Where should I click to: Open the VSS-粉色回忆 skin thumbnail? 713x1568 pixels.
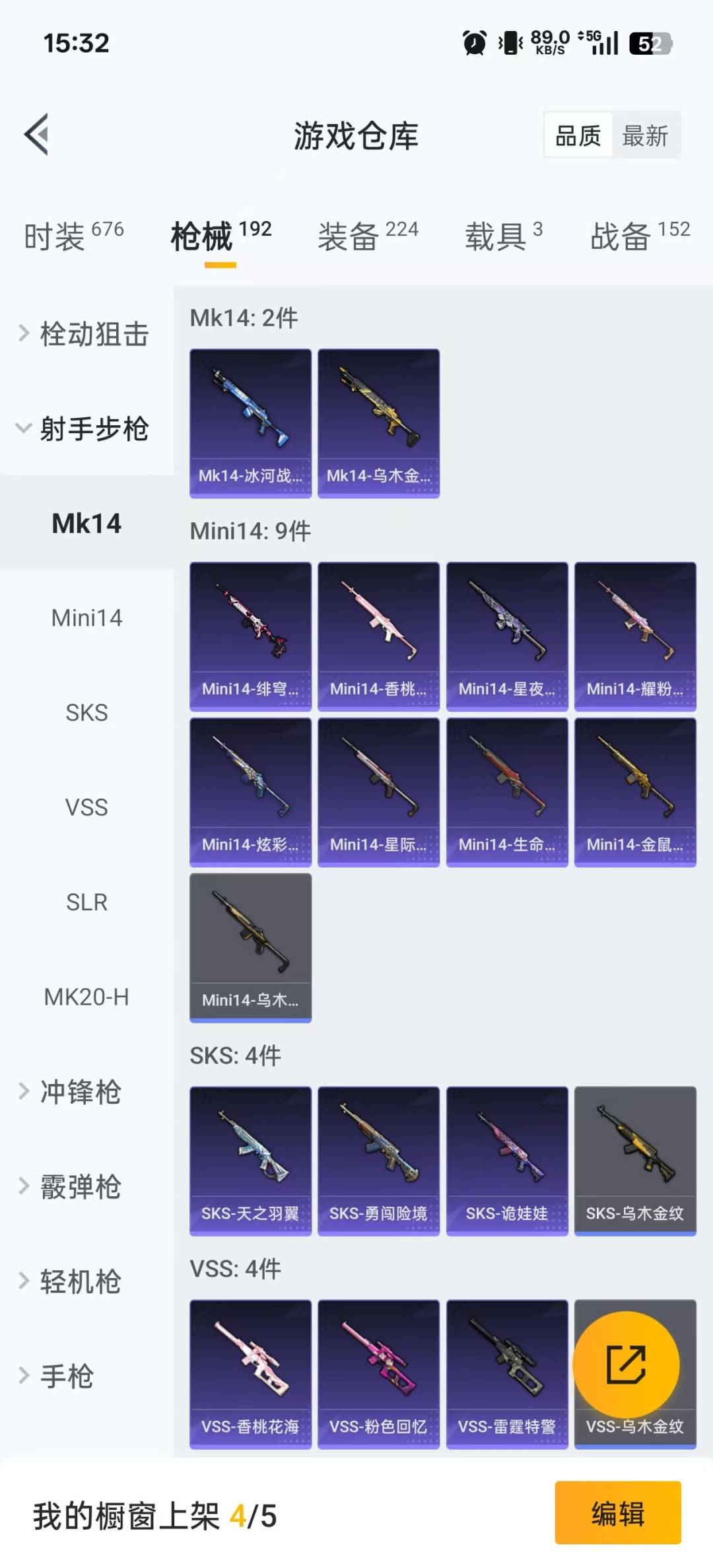tap(378, 1370)
